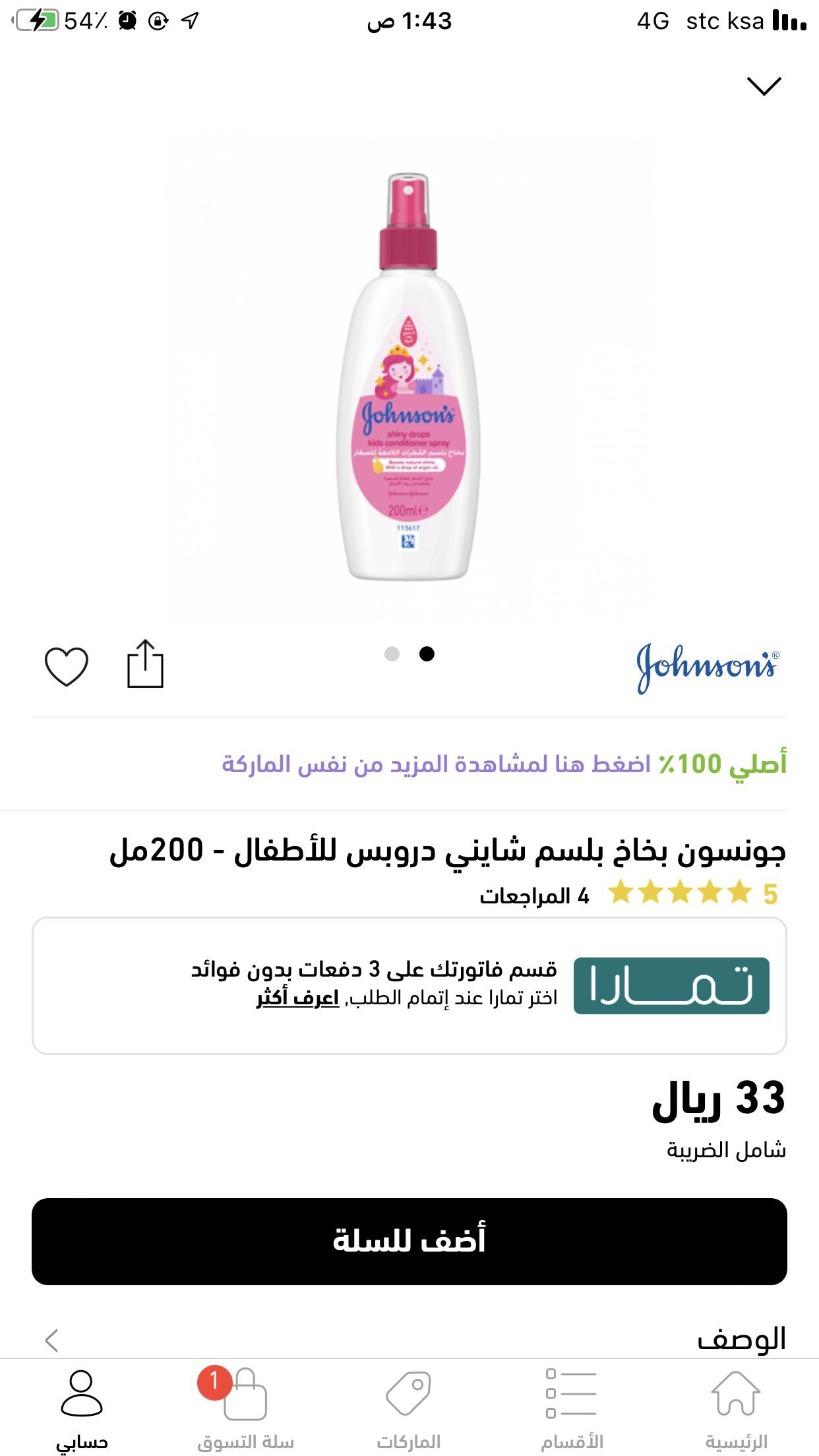The width and height of the screenshot is (819, 1456).
Task: Add to cart (أضف للسلة)
Action: tap(409, 1241)
